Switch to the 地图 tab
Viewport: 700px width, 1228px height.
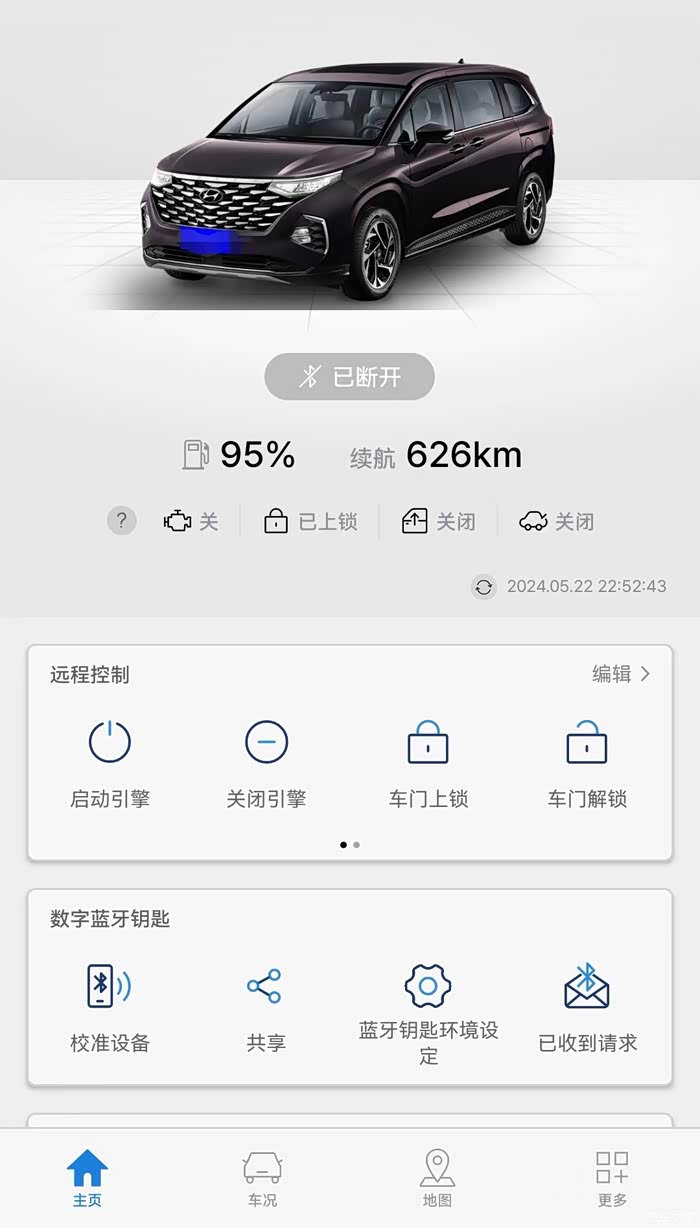point(437,1178)
